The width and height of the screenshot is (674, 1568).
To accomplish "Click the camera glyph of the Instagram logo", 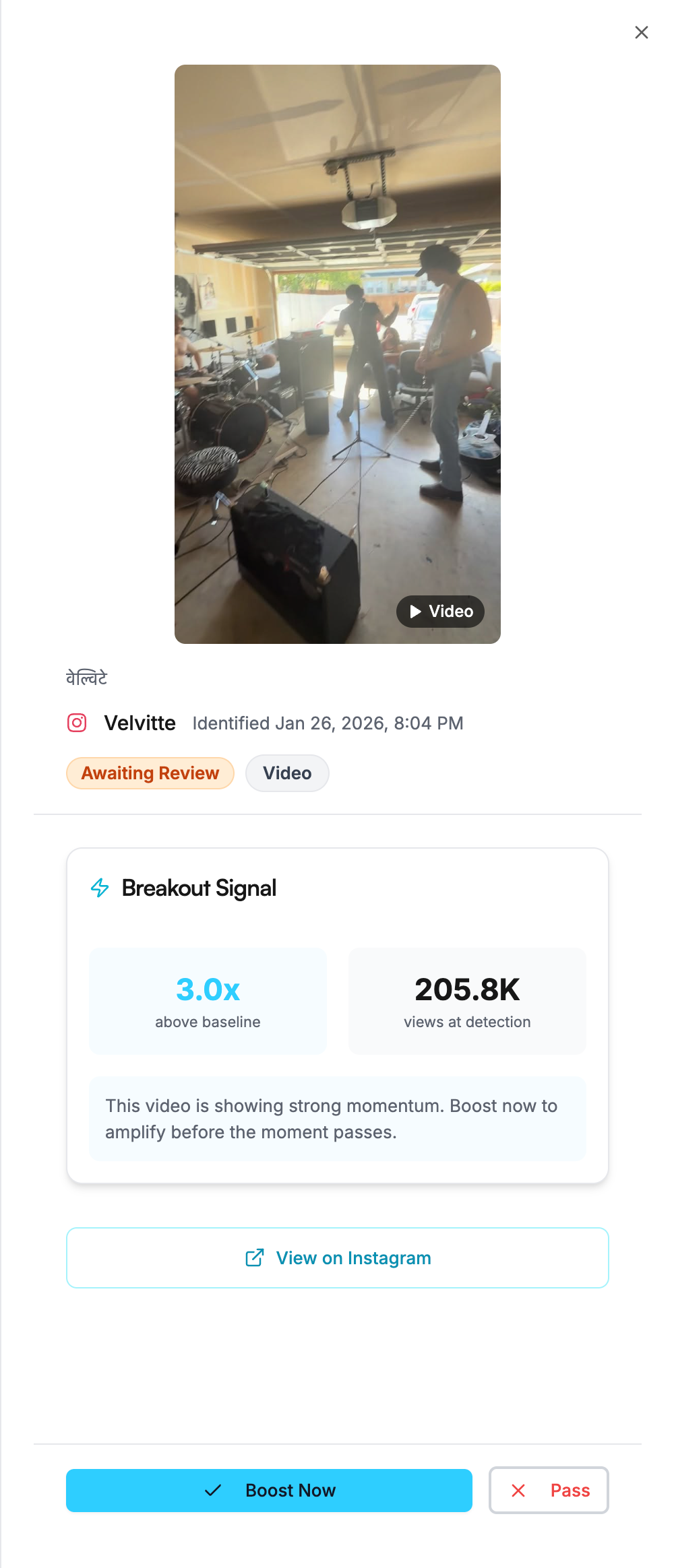I will 77,722.
